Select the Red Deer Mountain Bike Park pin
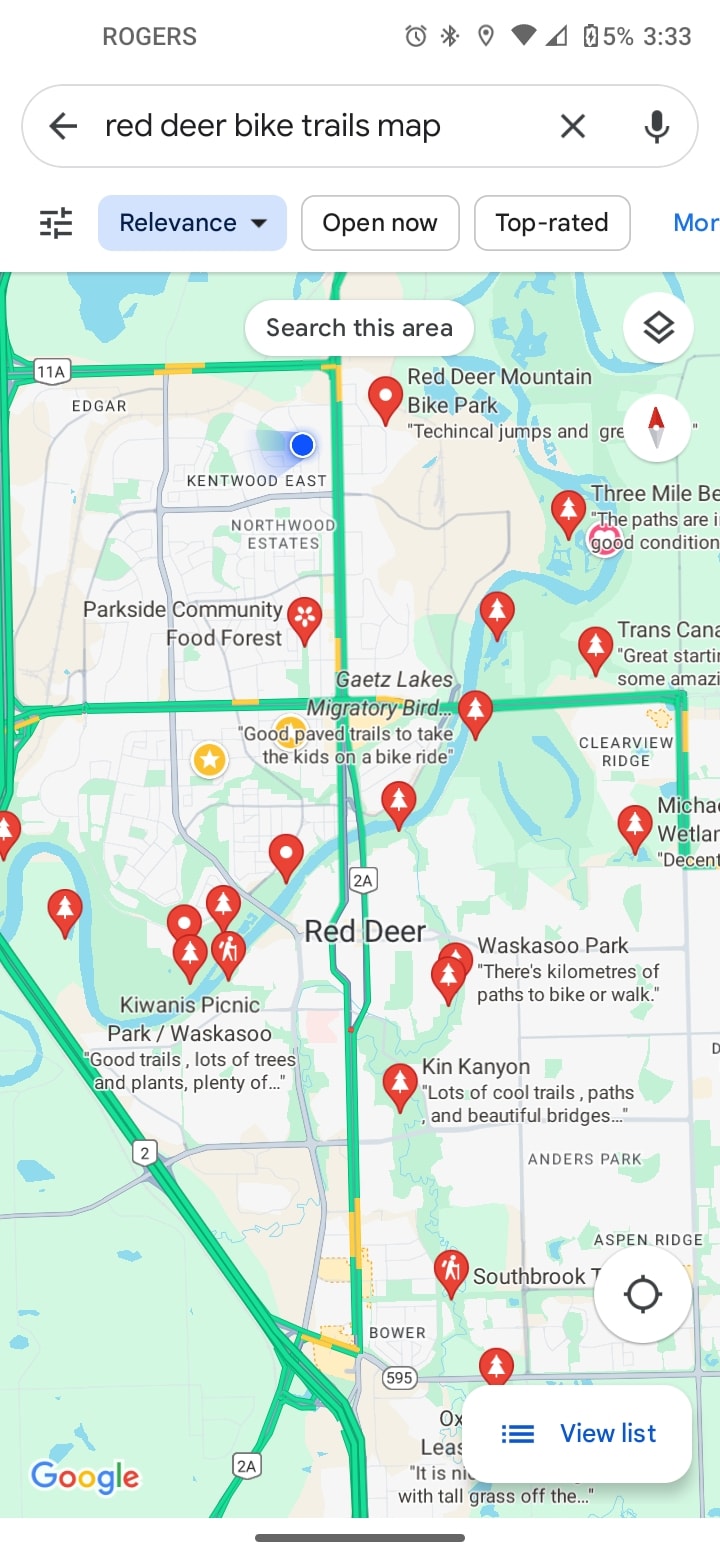The height and width of the screenshot is (1560, 720). pos(386,398)
